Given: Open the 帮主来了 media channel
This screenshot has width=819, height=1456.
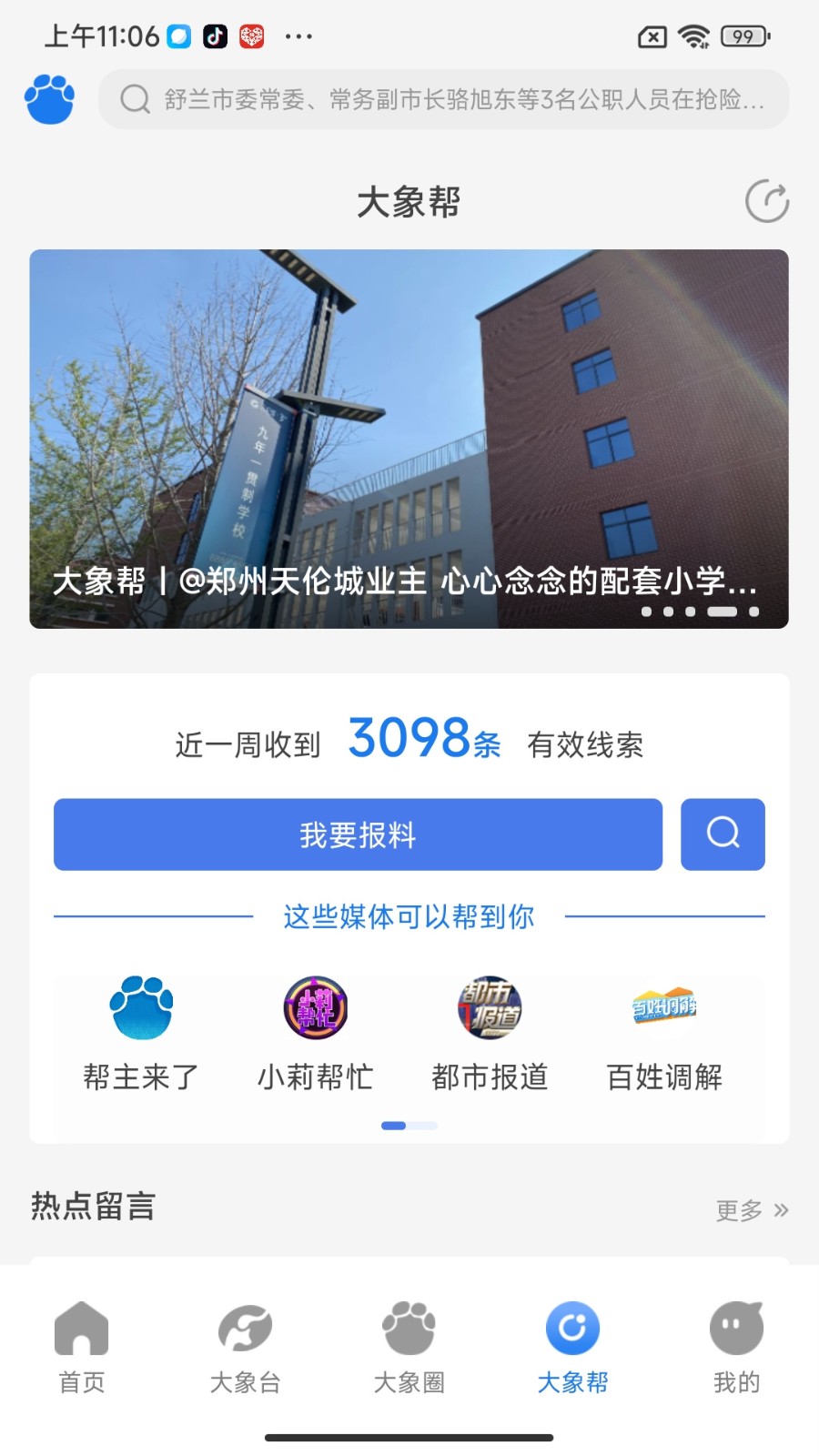Looking at the screenshot, I should [141, 1033].
